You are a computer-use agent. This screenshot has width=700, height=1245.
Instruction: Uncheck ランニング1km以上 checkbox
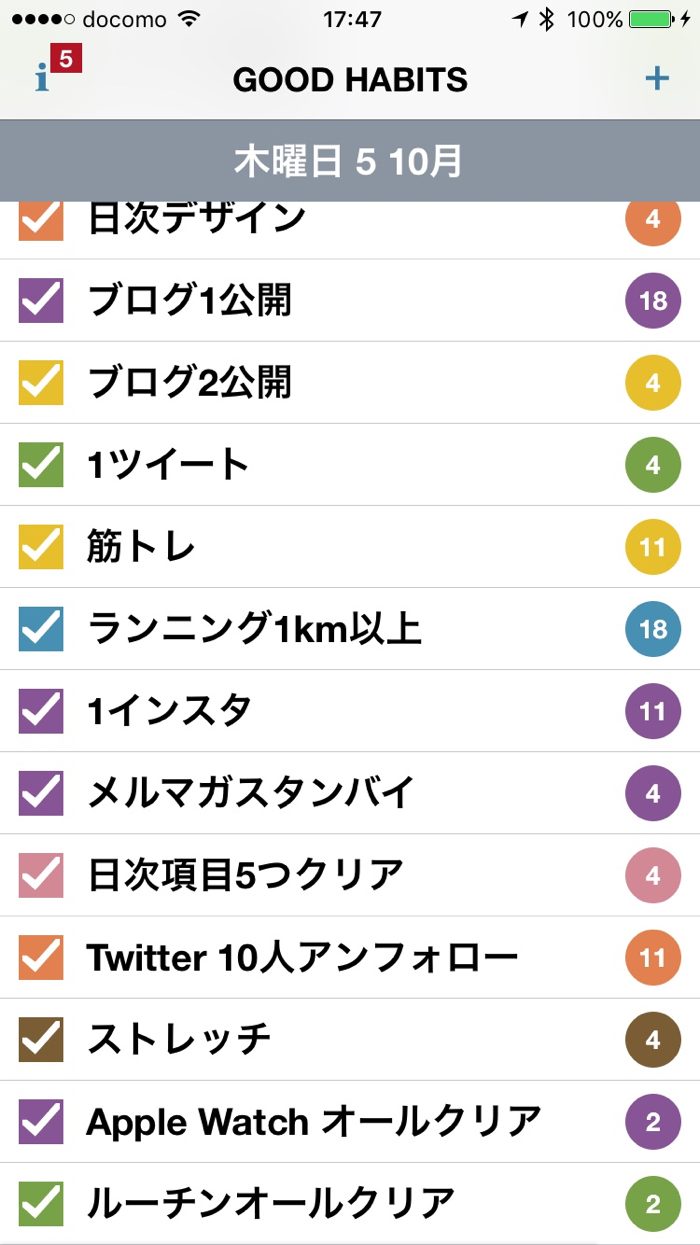41,628
